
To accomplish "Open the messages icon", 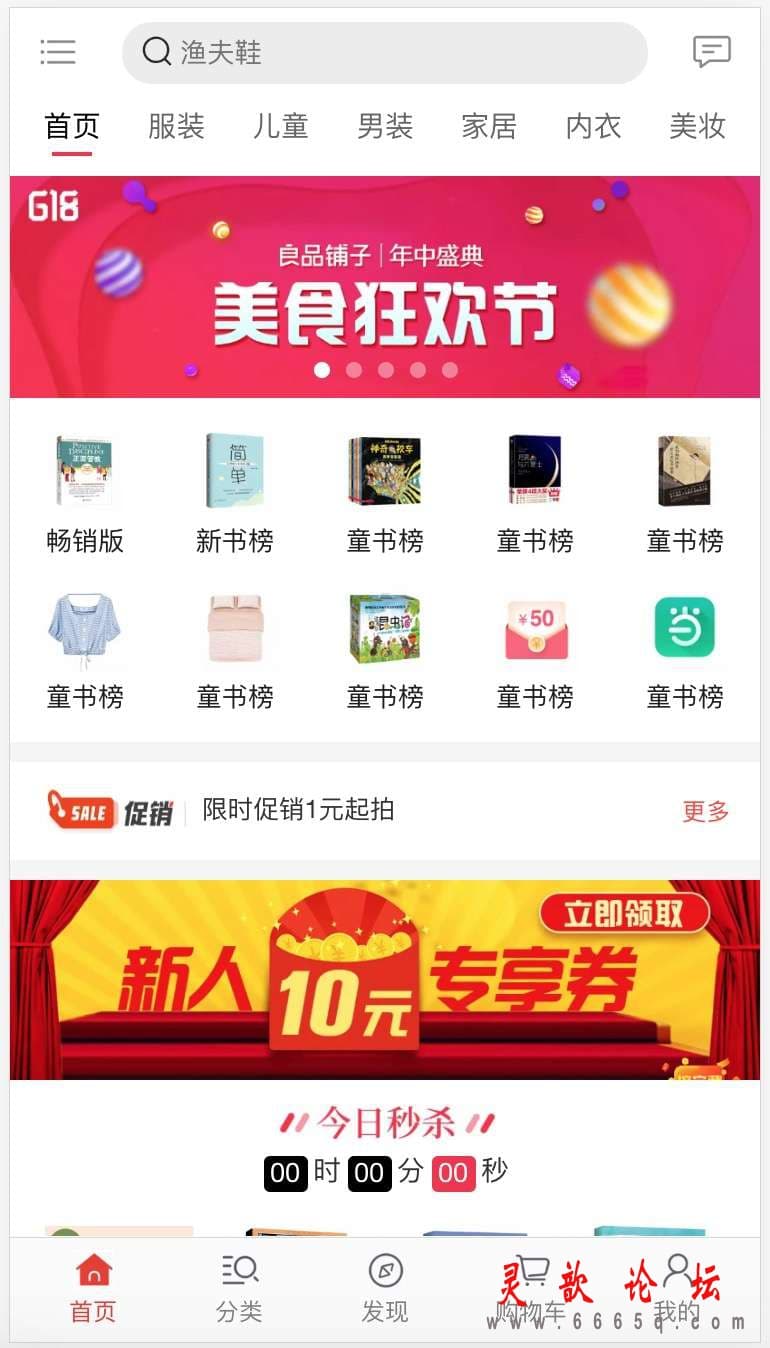I will click(712, 52).
